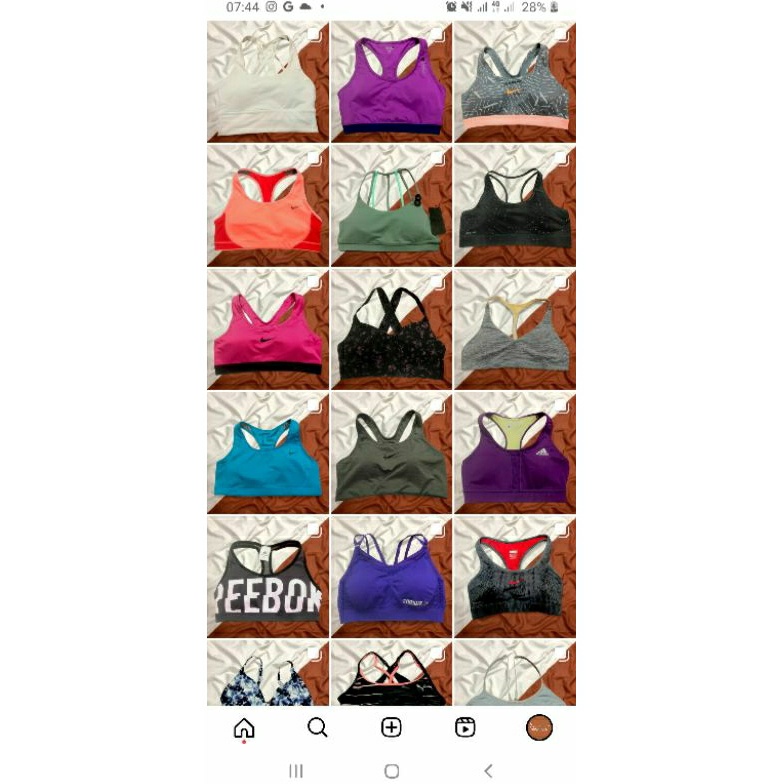Tap the system back button
784x784 pixels.
pyautogui.click(x=488, y=770)
